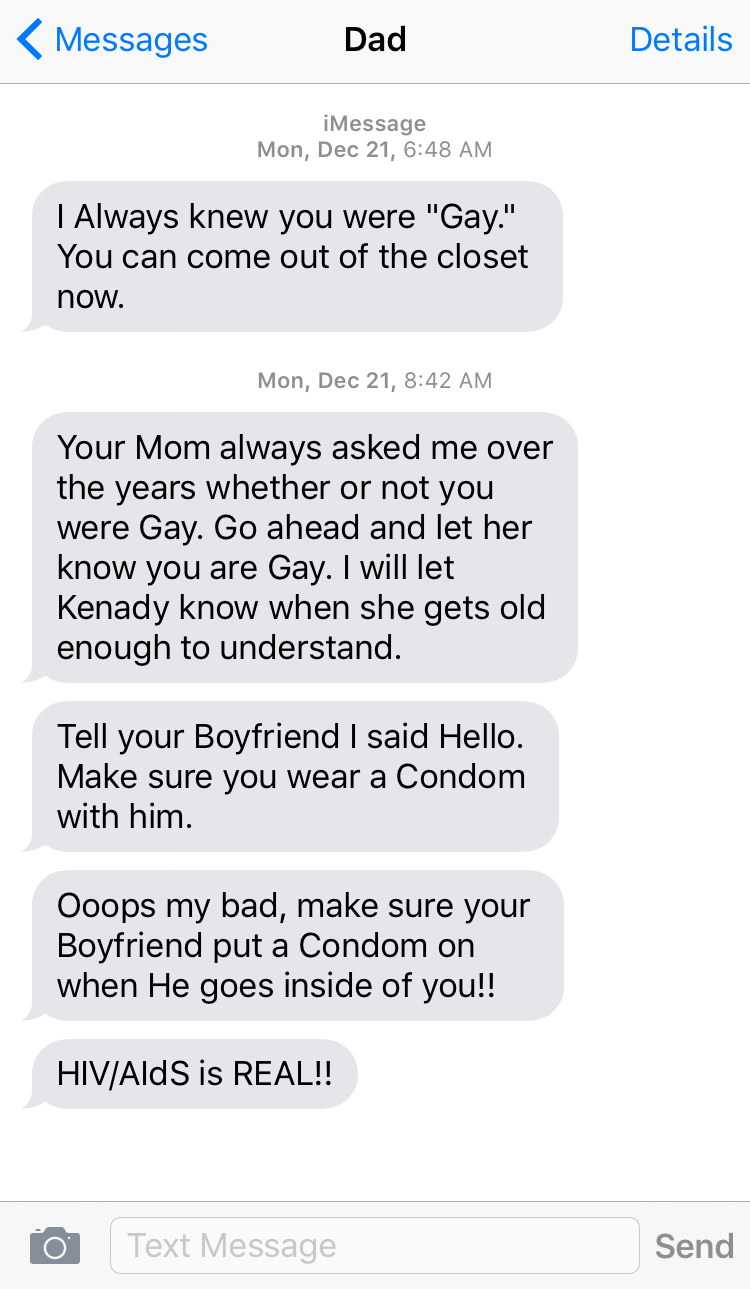Tap the Send button
Viewport: 750px width, 1289px height.
click(694, 1246)
